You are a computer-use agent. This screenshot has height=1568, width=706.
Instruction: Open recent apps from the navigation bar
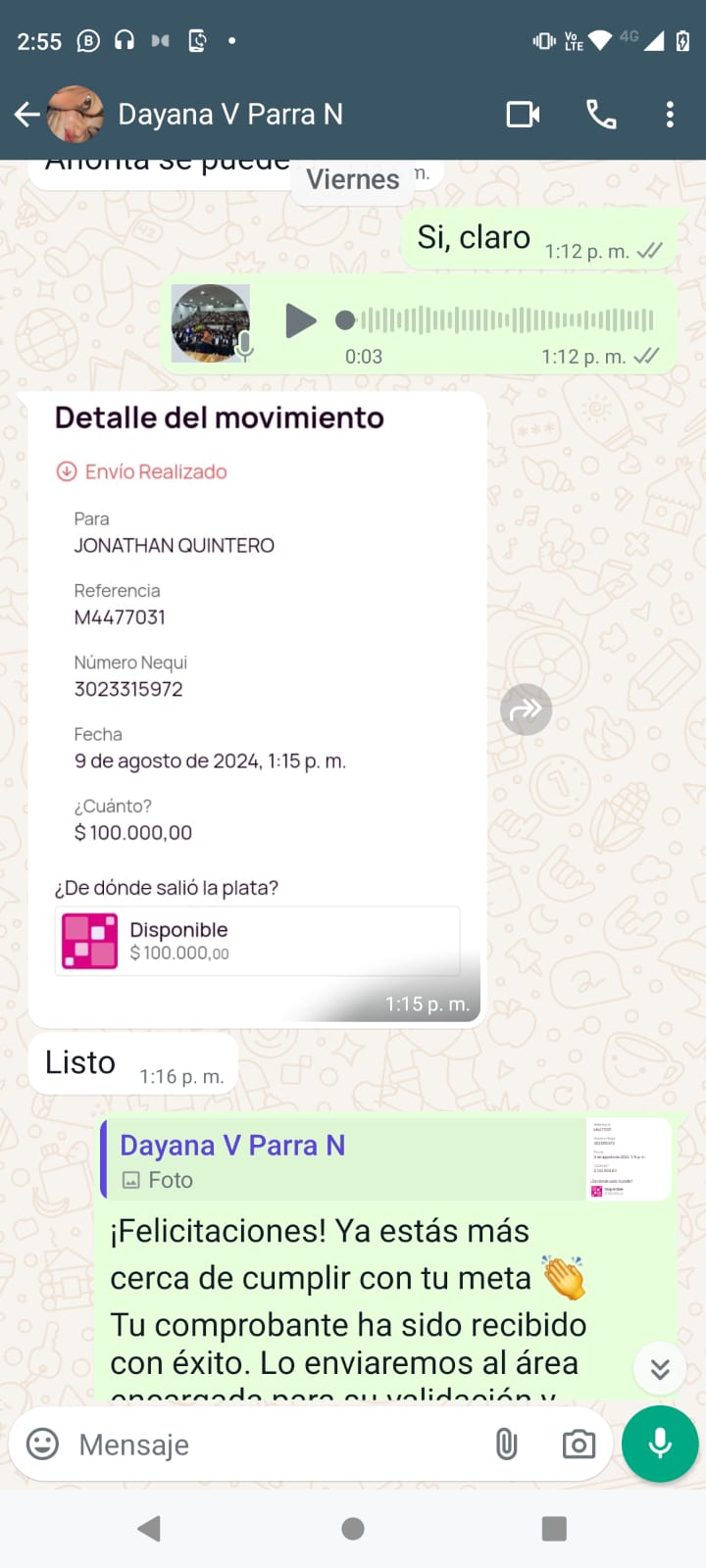pos(554,1529)
